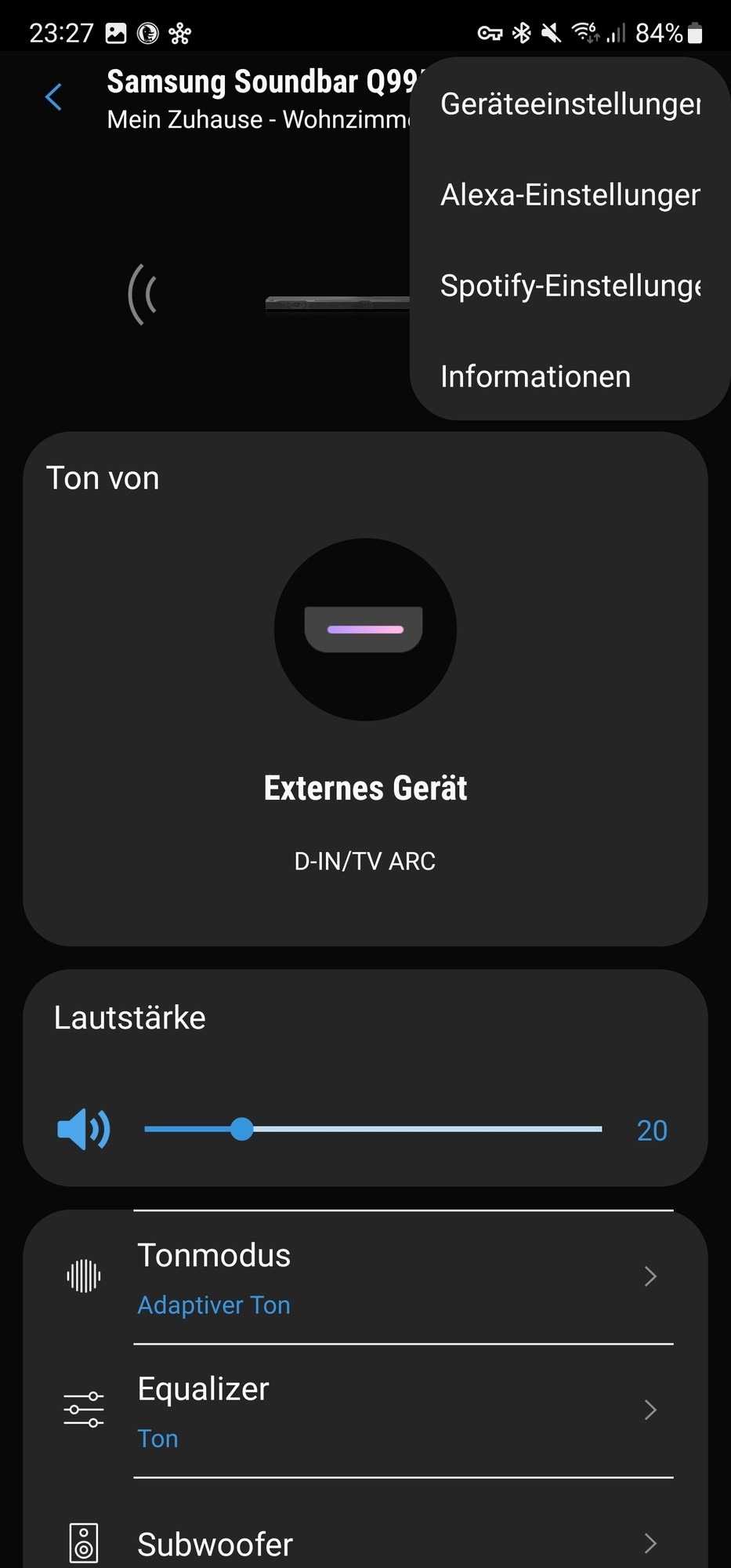
Task: Open Spotify-Einstellungen menu option
Action: 570,286
